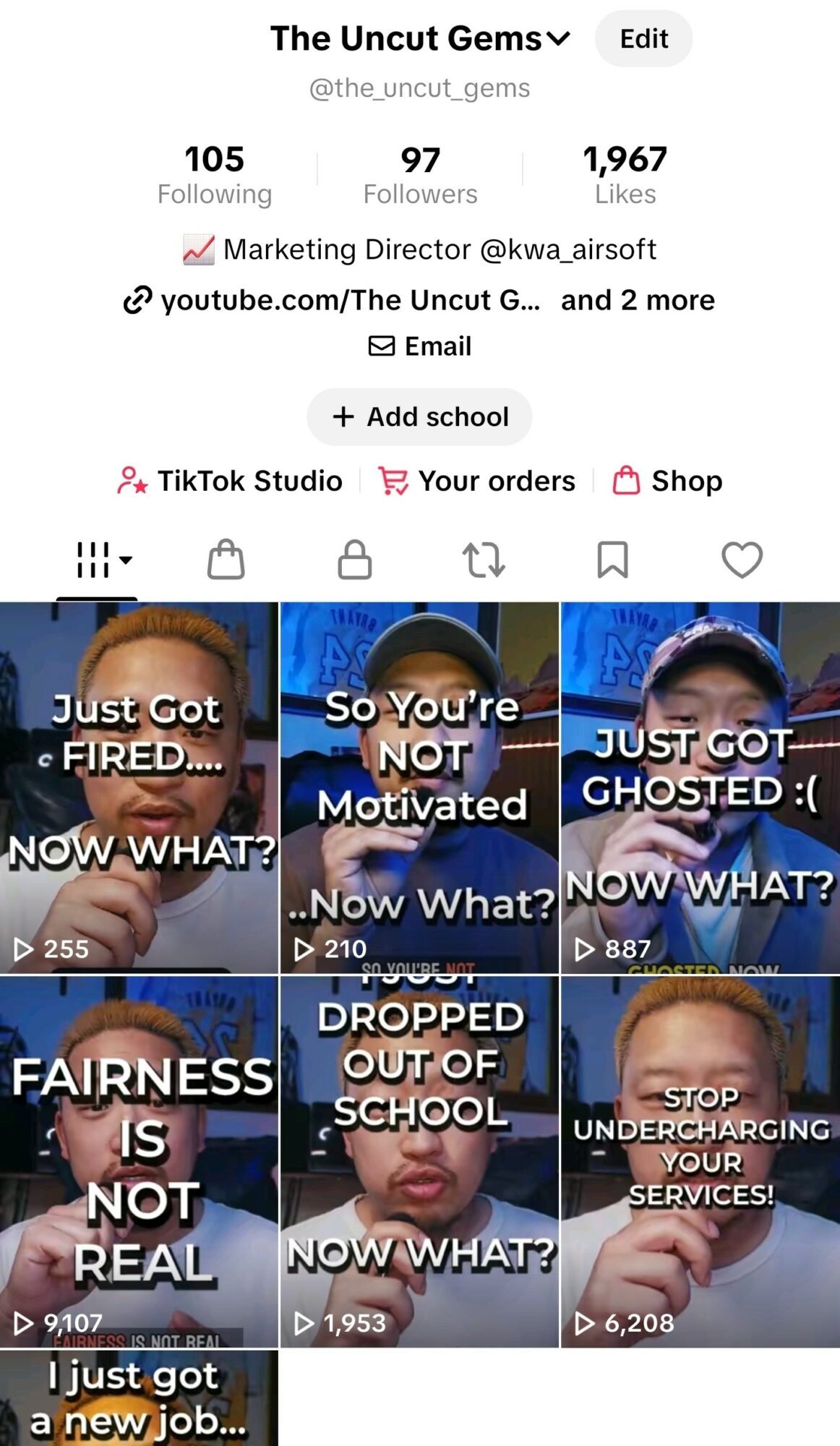Open 'Stop Undercharging Your Services' video
Screen dimensions: 840x1446
[700, 1161]
